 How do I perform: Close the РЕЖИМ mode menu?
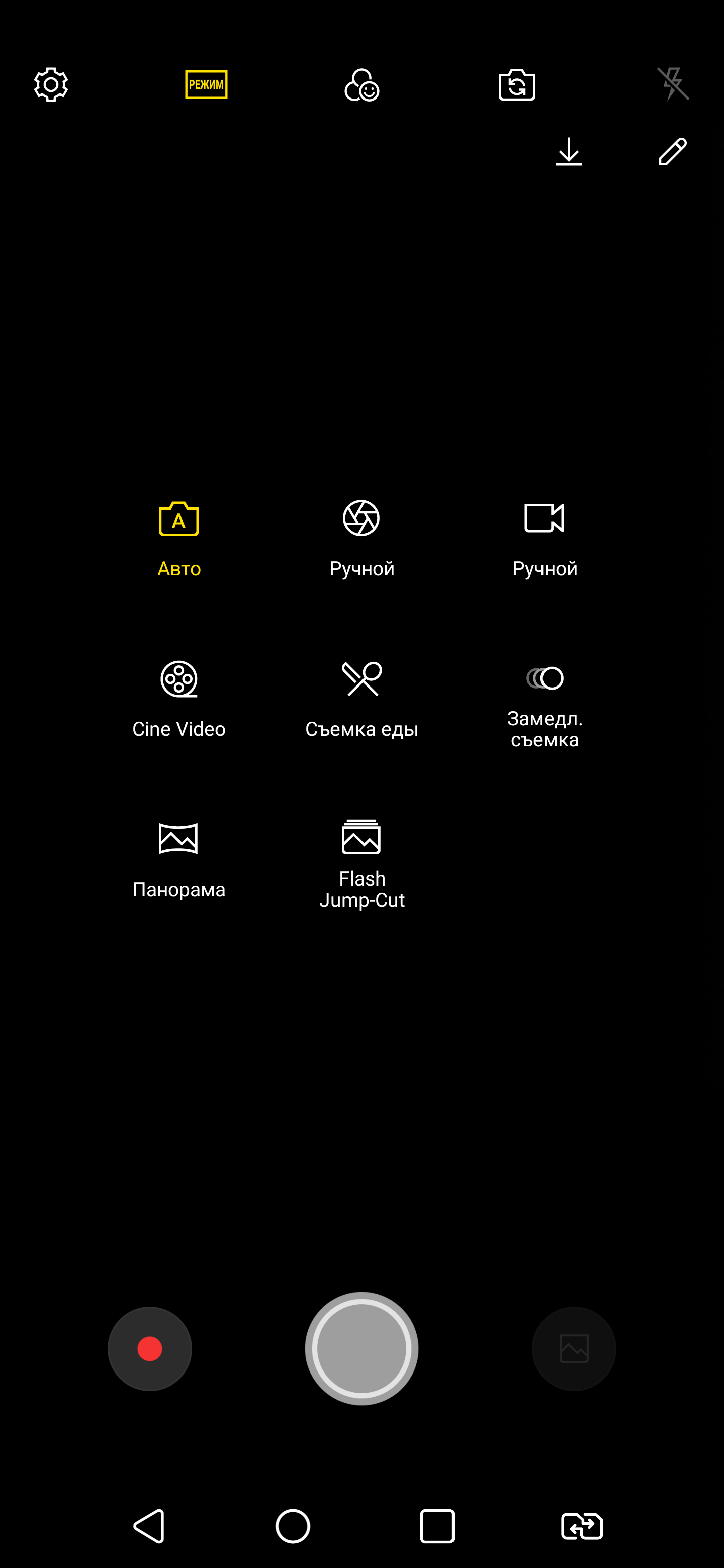[207, 84]
